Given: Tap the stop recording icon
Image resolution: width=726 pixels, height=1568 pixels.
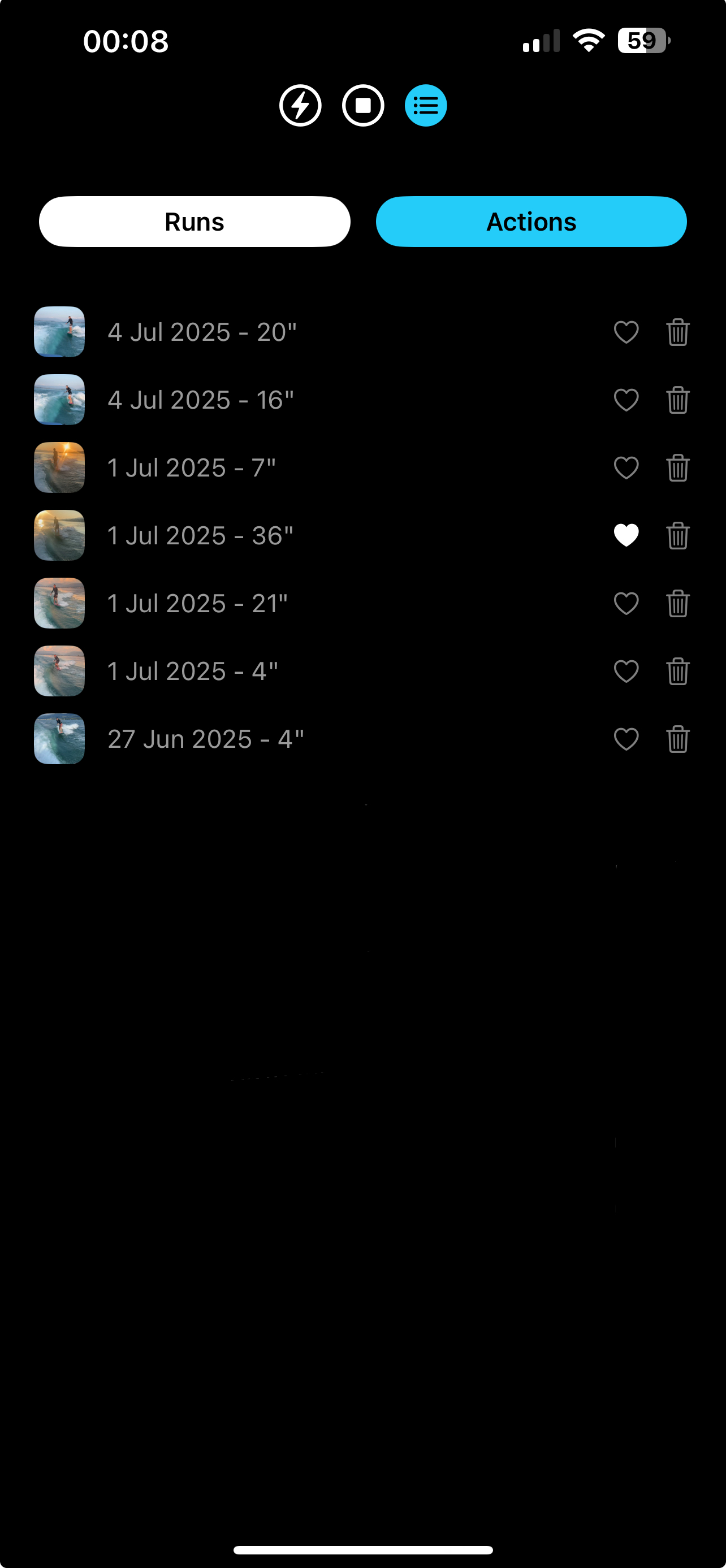Looking at the screenshot, I should point(362,105).
